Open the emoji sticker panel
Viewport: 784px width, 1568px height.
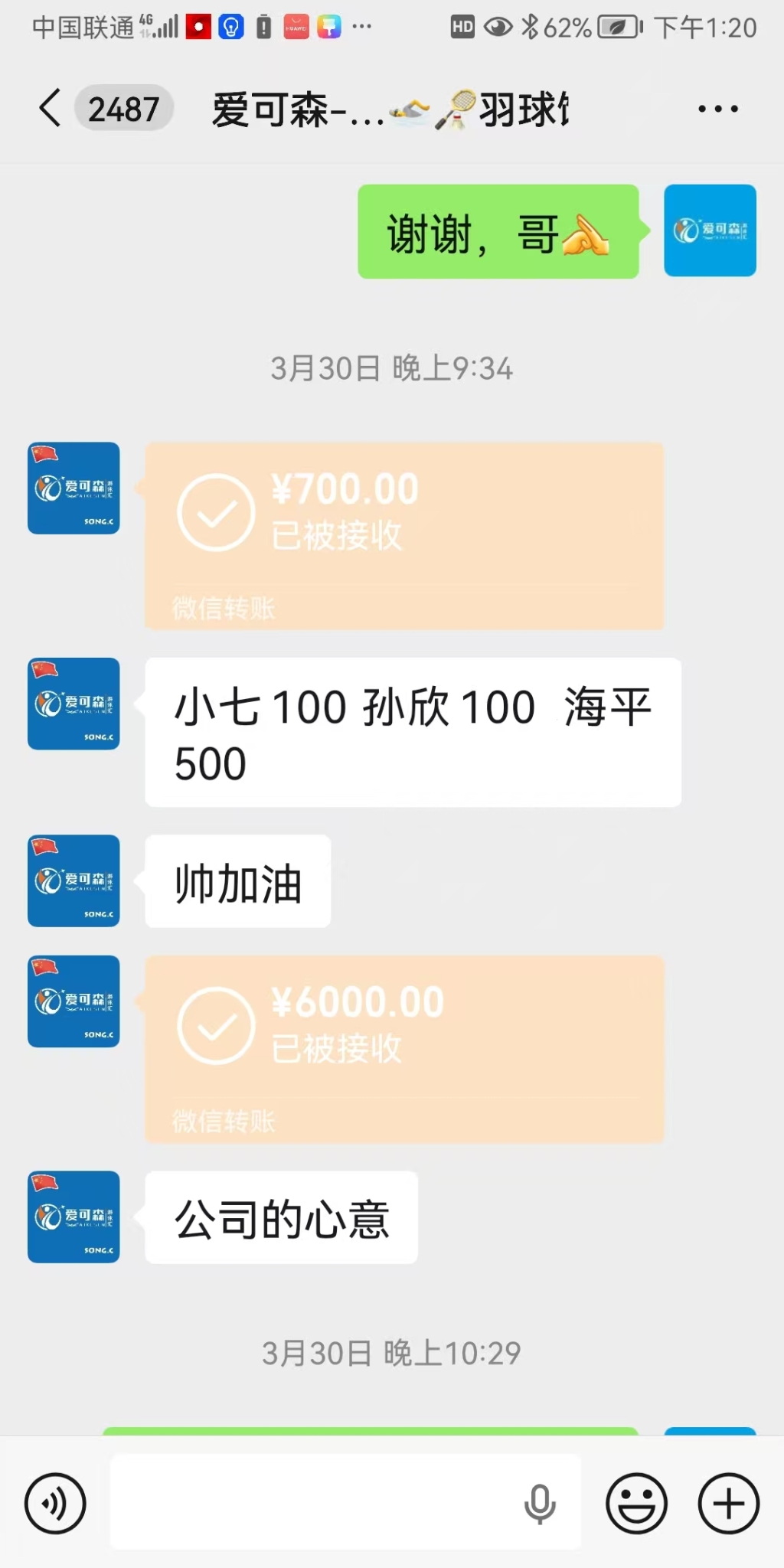click(636, 1503)
